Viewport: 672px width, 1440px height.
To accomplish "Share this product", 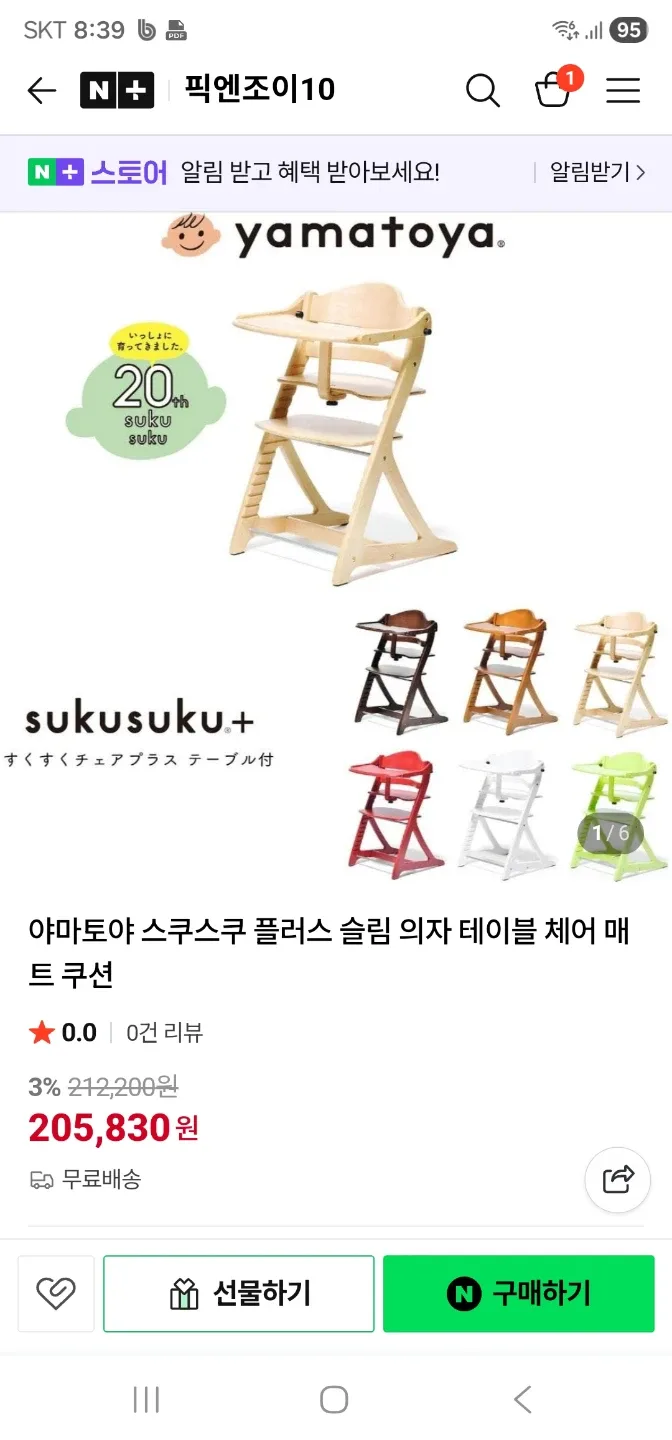I will pos(618,1180).
